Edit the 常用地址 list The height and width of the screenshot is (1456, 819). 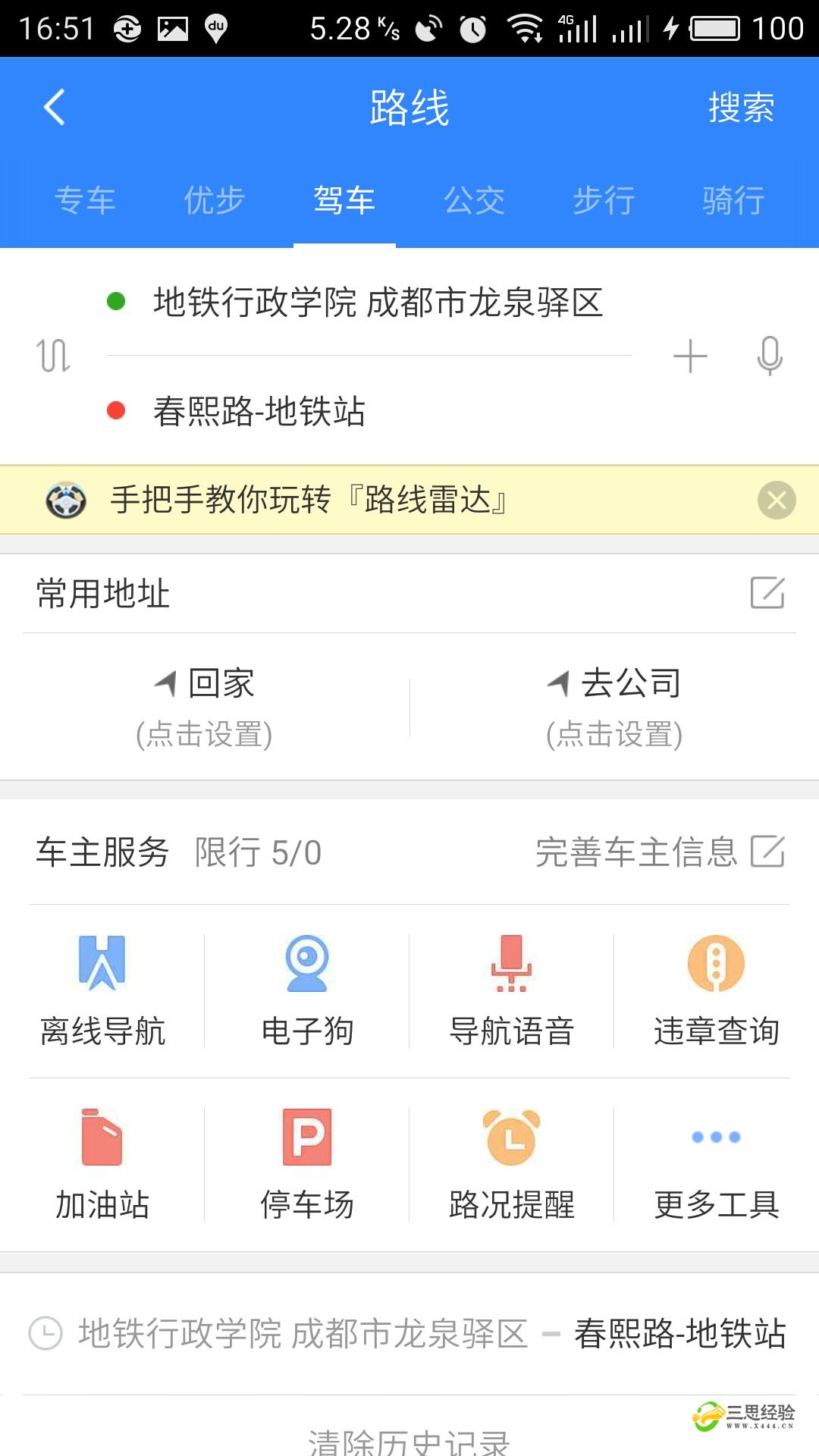click(767, 593)
